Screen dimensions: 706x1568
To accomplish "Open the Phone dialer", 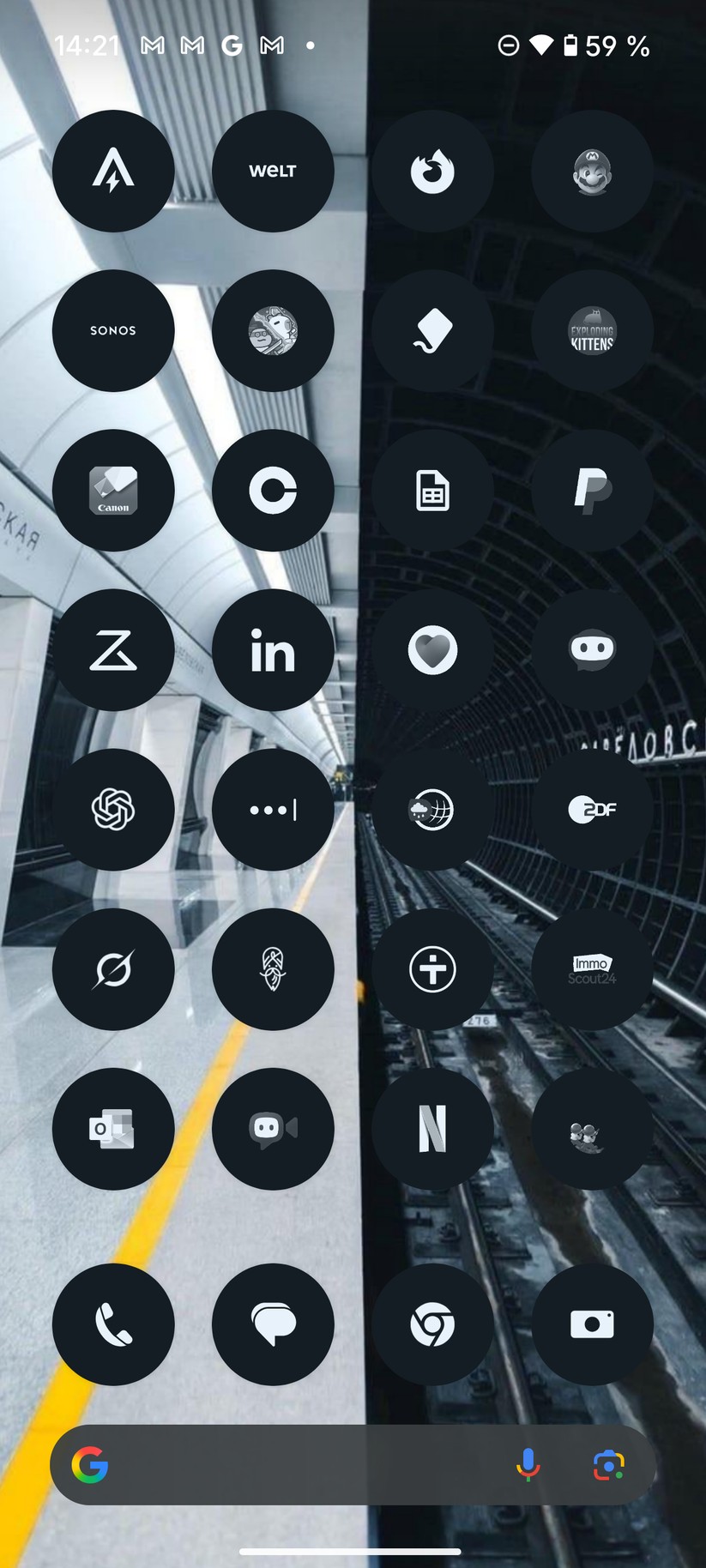I will pos(113,1324).
